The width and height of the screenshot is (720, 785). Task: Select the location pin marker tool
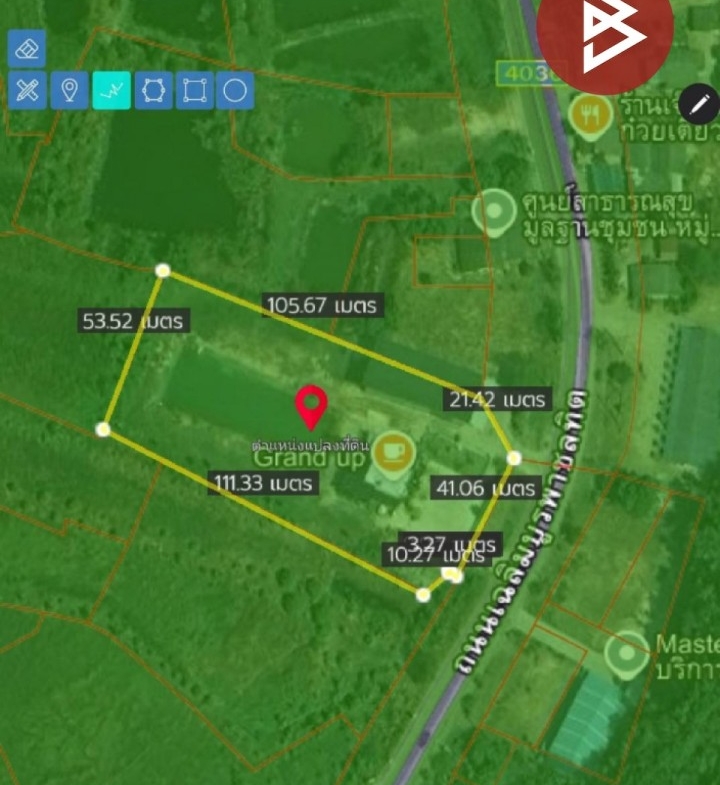point(69,91)
